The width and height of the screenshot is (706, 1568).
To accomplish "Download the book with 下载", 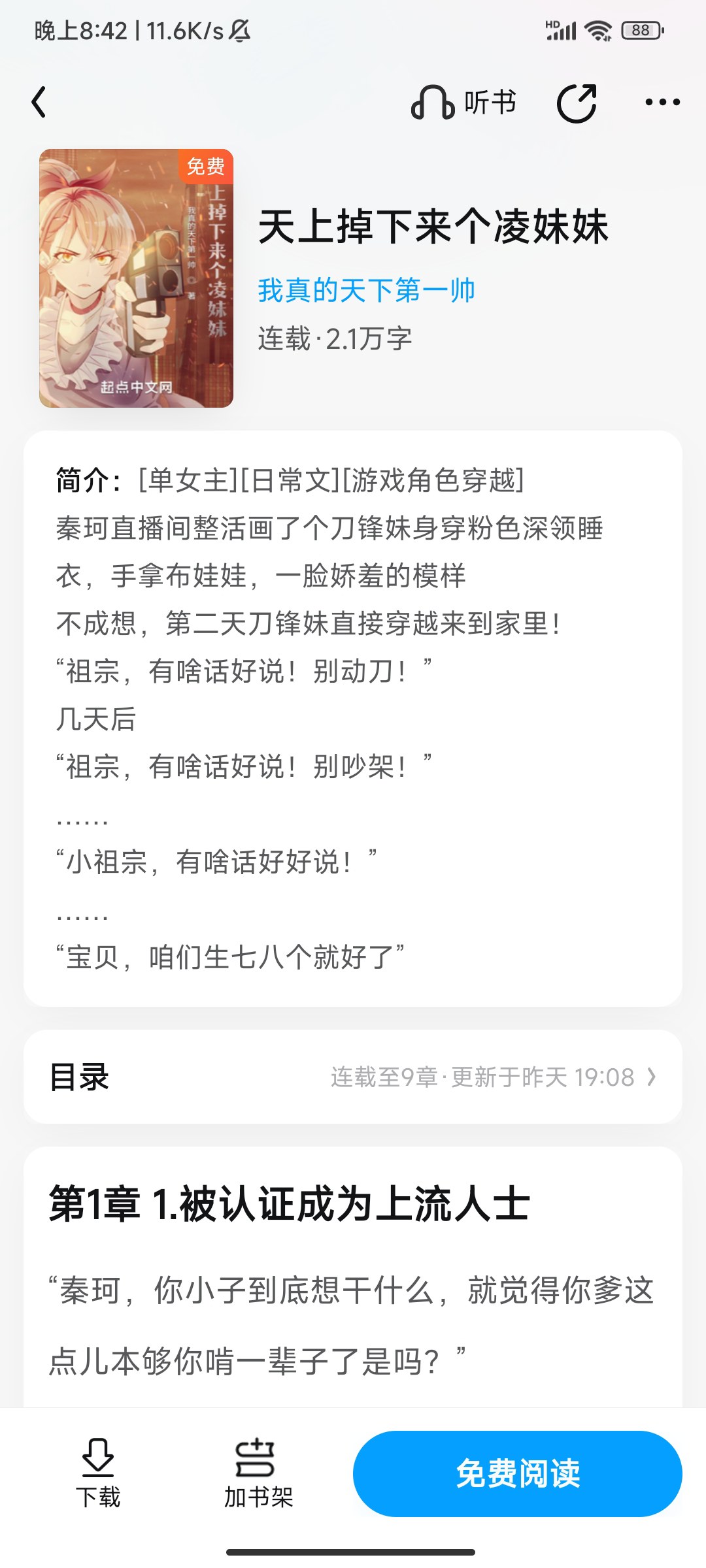I will pos(98,1474).
